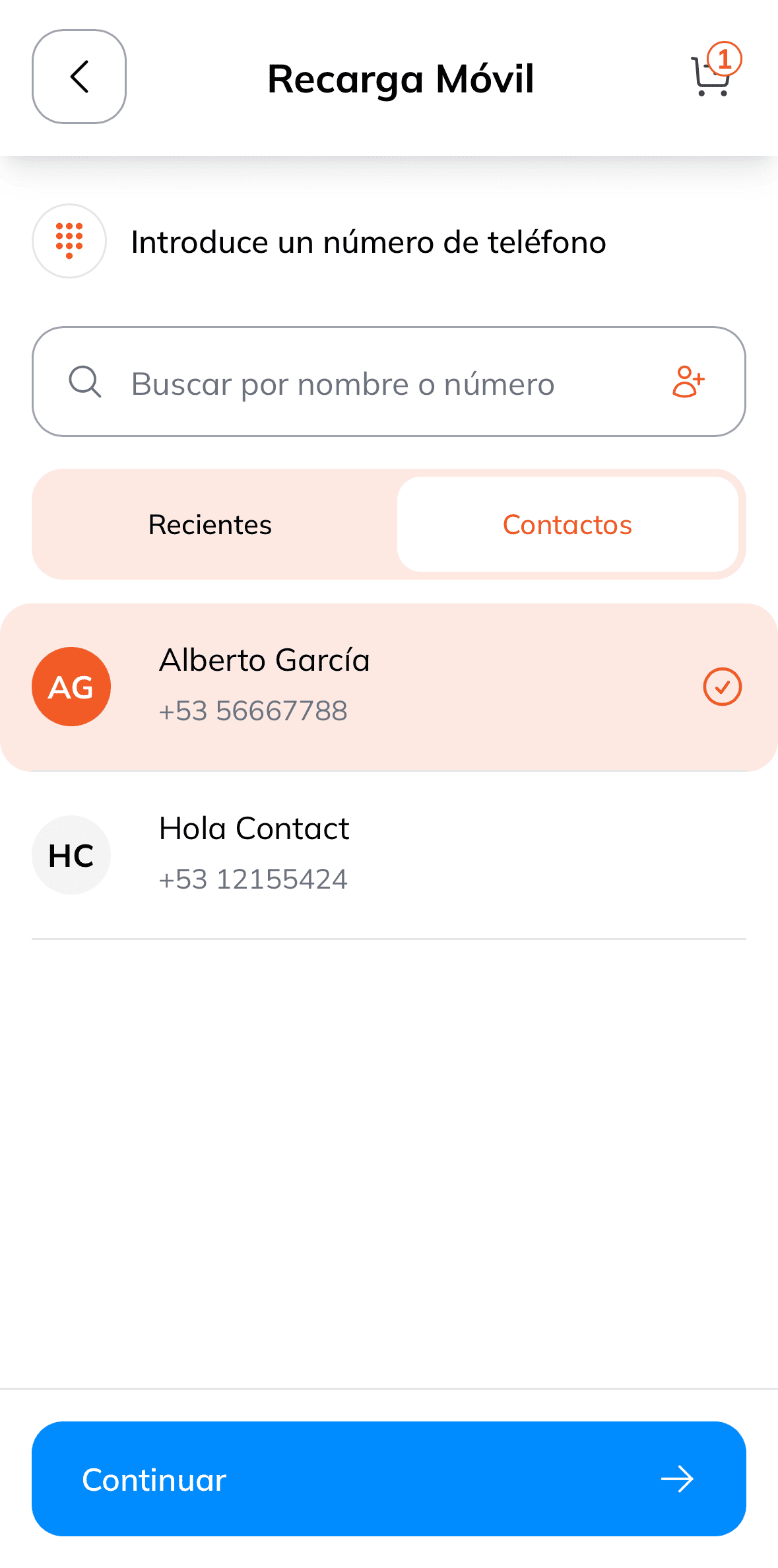Select the AG avatar of Alberto García

[71, 686]
